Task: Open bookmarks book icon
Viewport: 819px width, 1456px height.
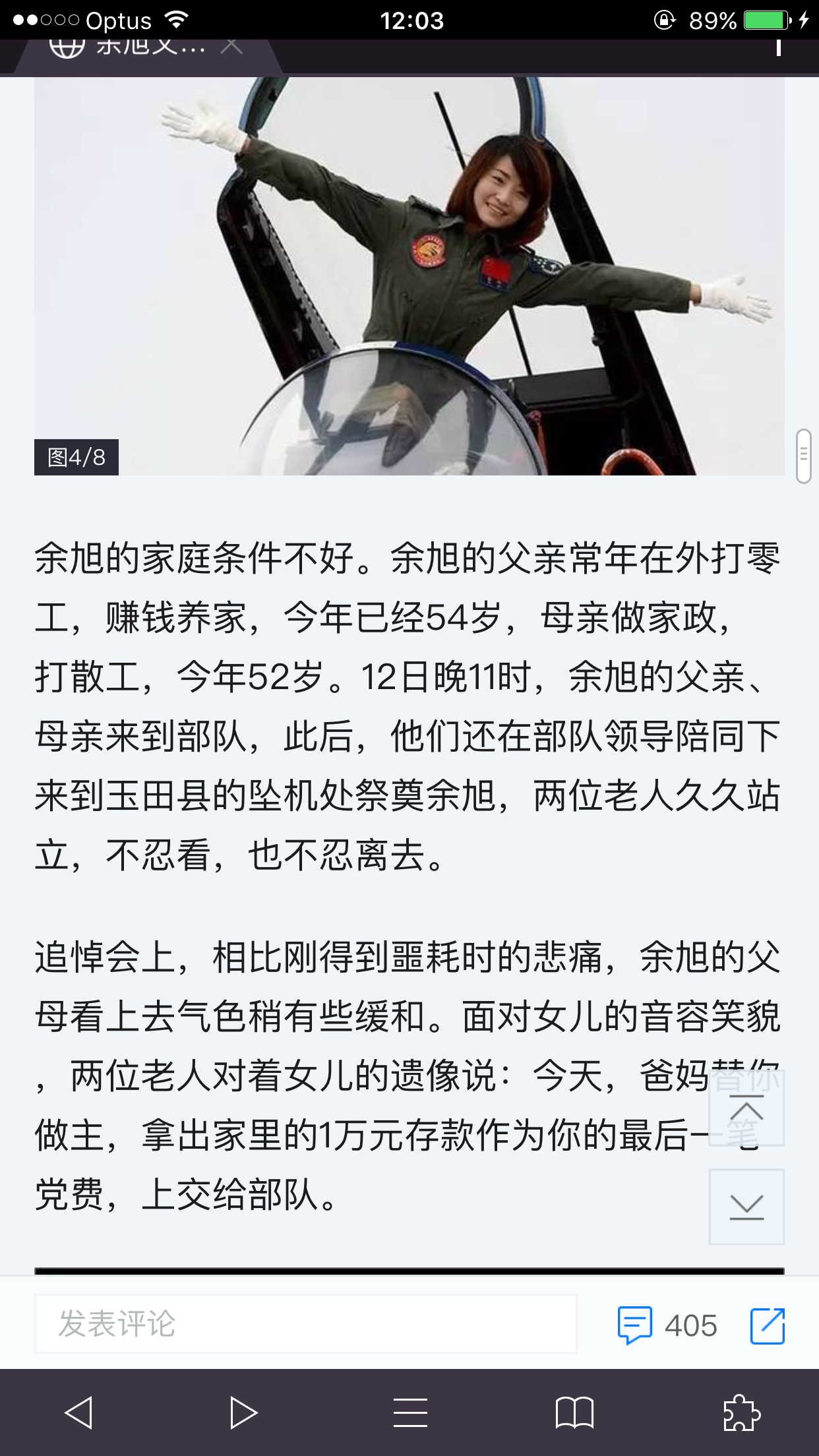Action: pos(574,1412)
